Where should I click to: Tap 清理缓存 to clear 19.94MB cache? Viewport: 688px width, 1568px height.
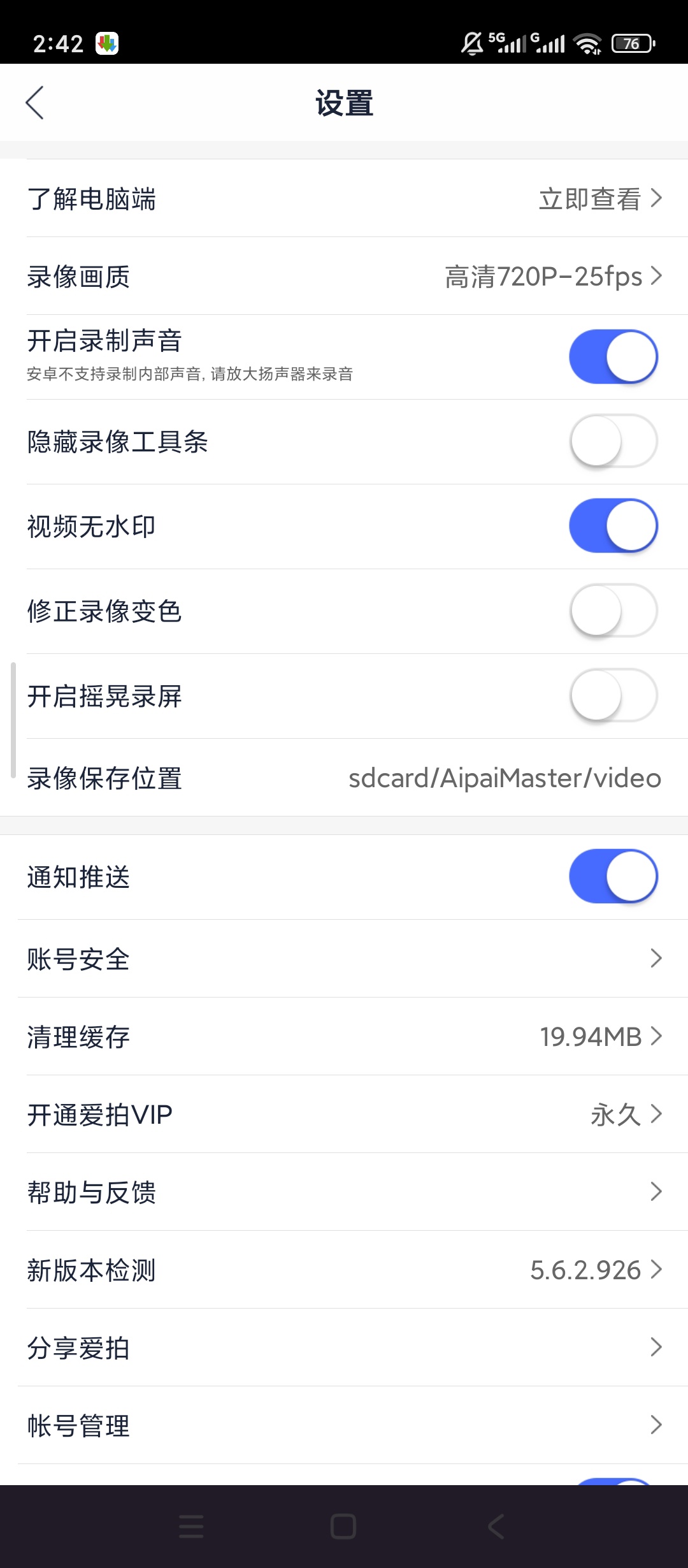coord(344,1036)
